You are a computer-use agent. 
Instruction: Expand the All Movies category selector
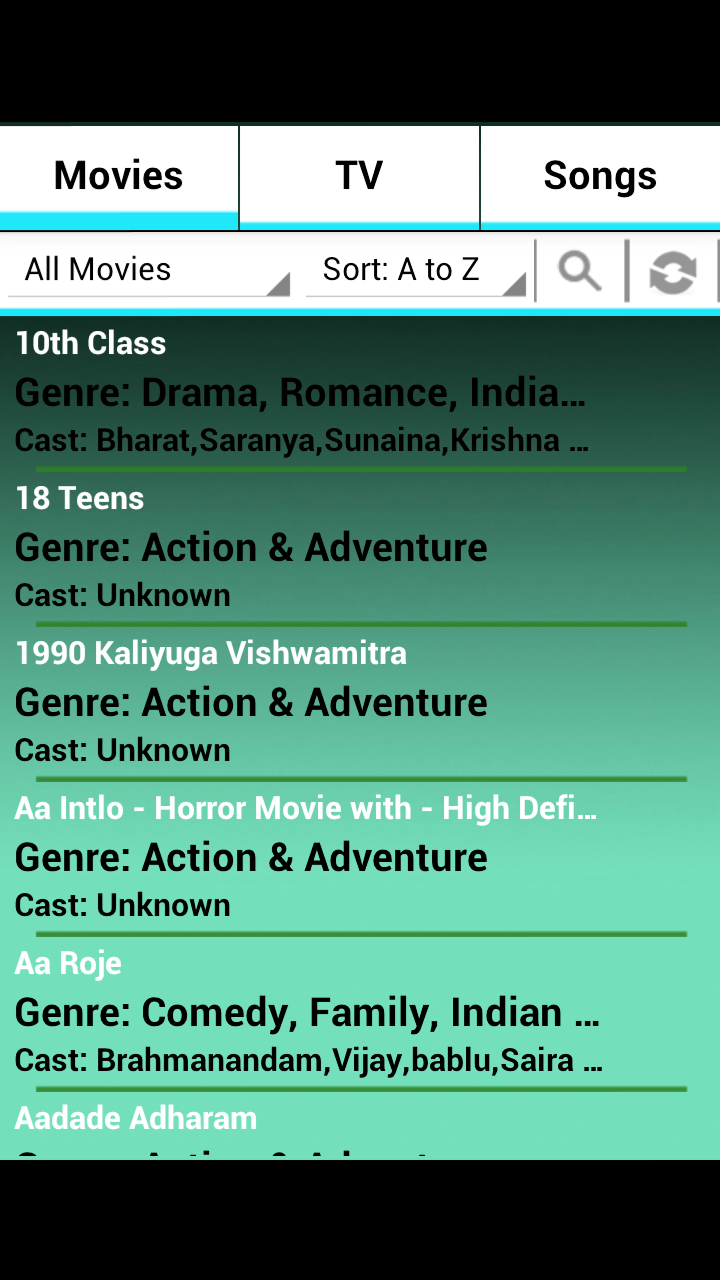click(x=148, y=270)
